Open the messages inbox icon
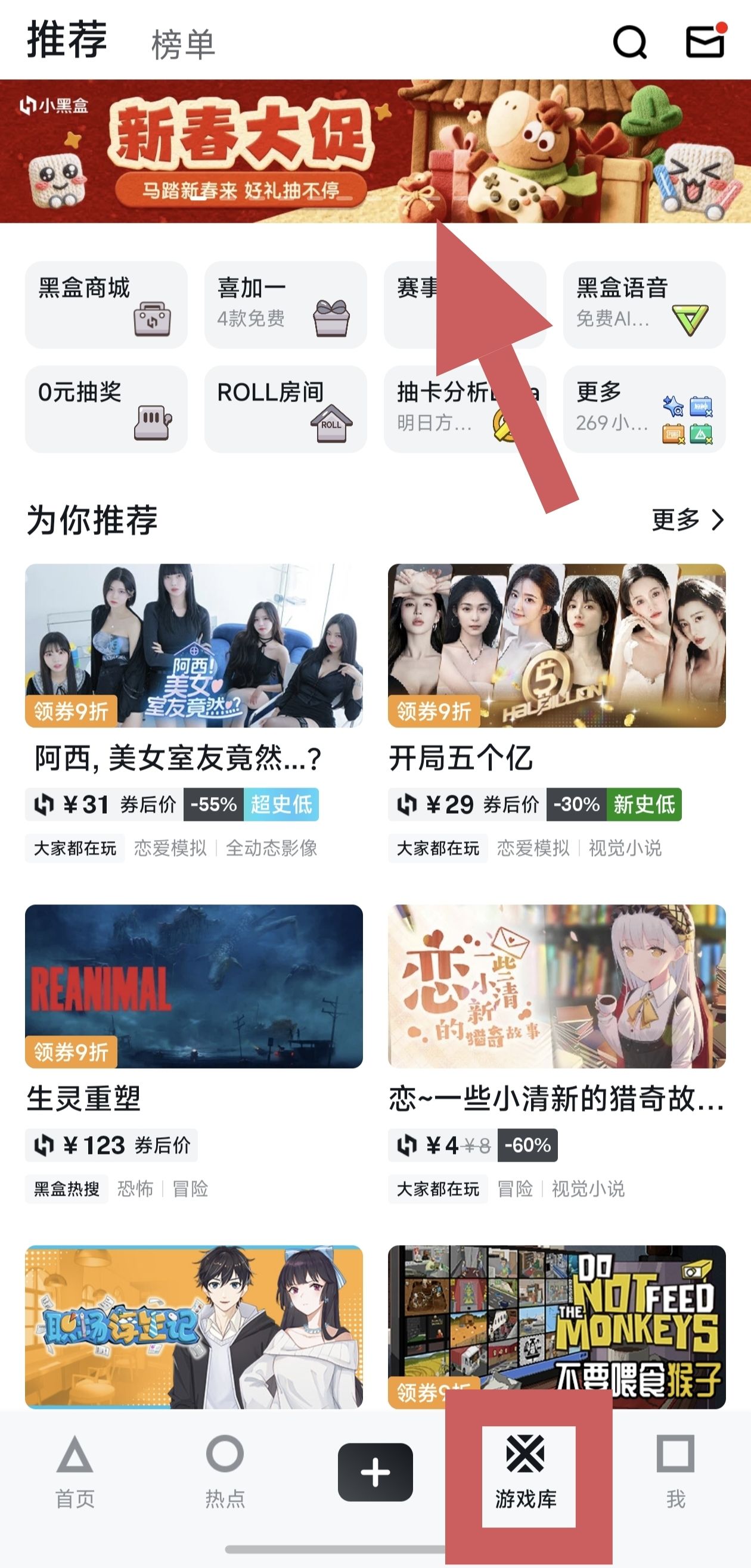 (705, 41)
